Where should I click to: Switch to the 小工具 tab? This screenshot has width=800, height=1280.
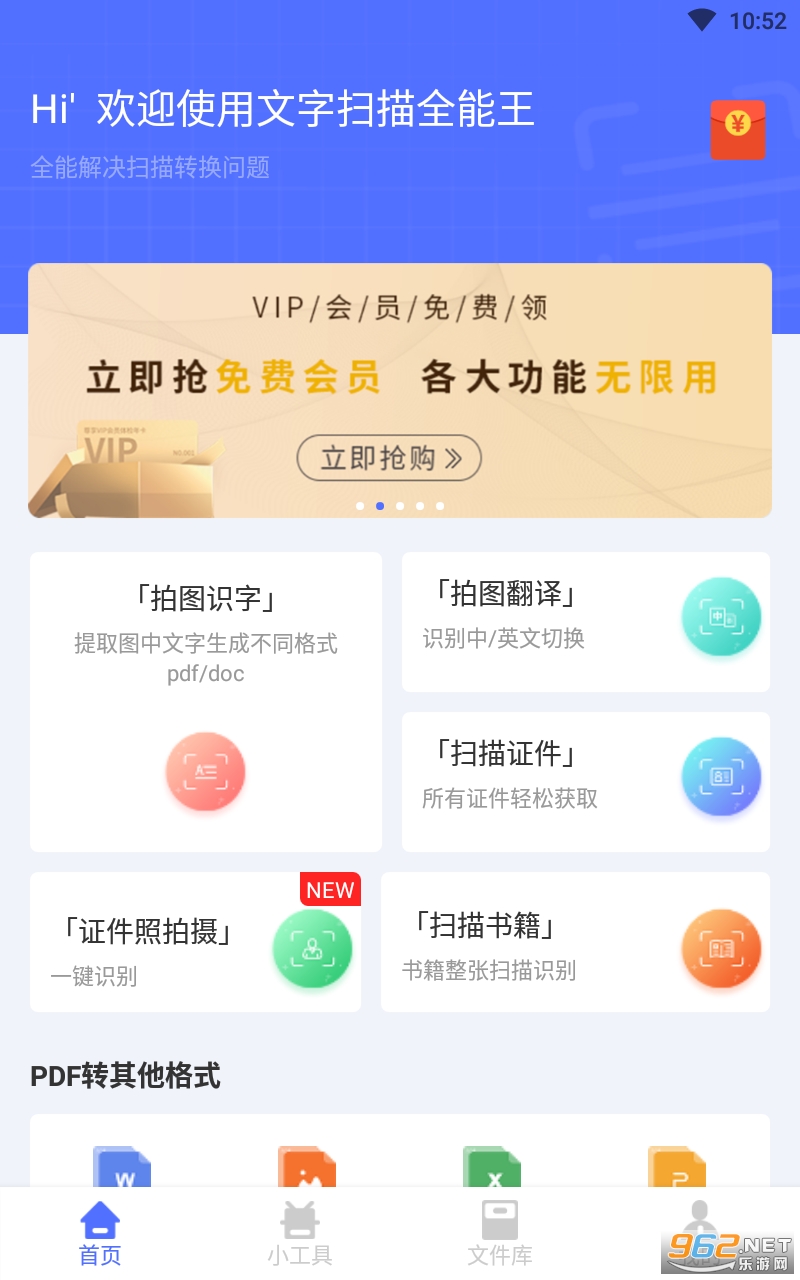300,1234
